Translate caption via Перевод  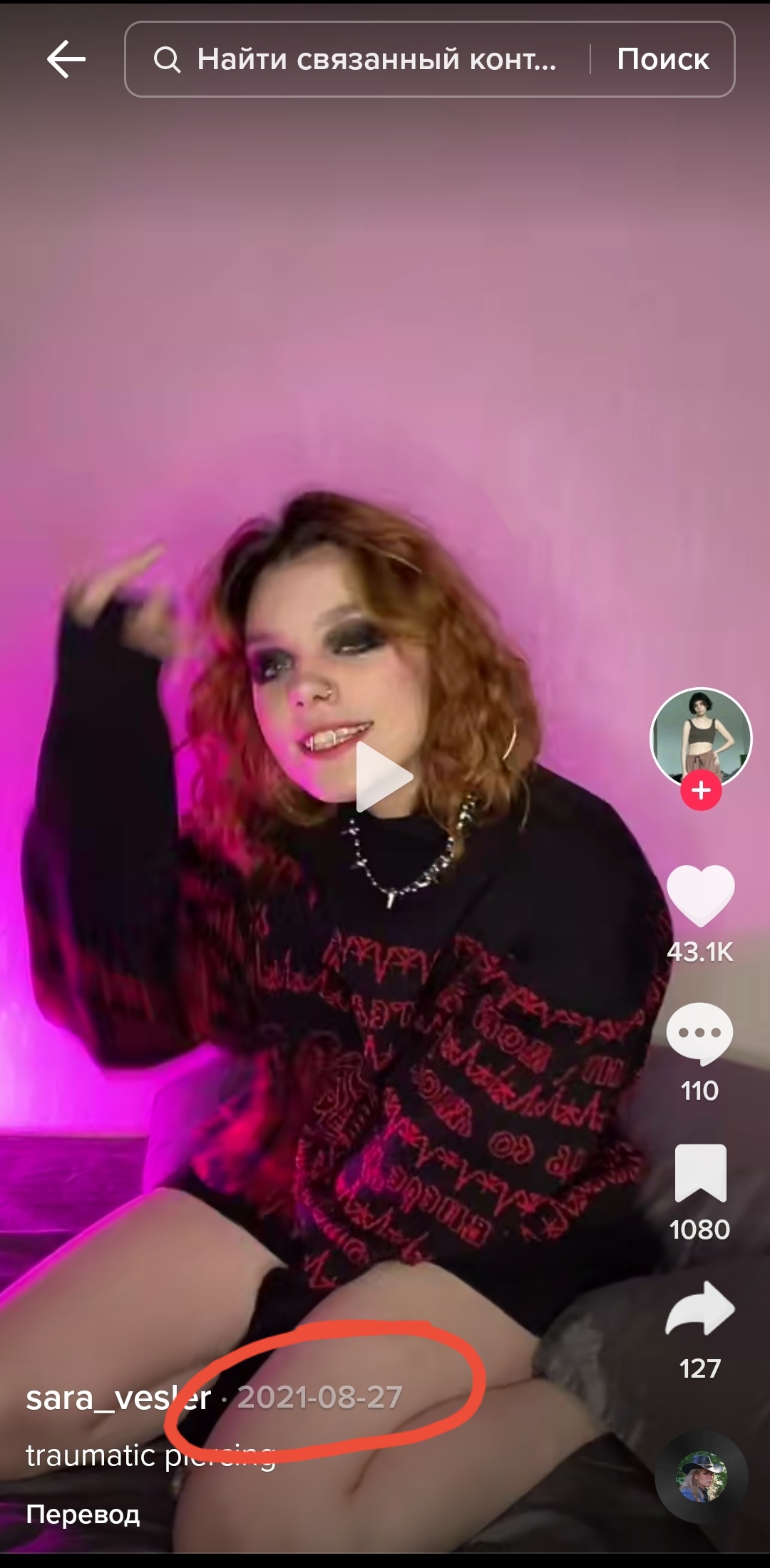[x=83, y=1515]
